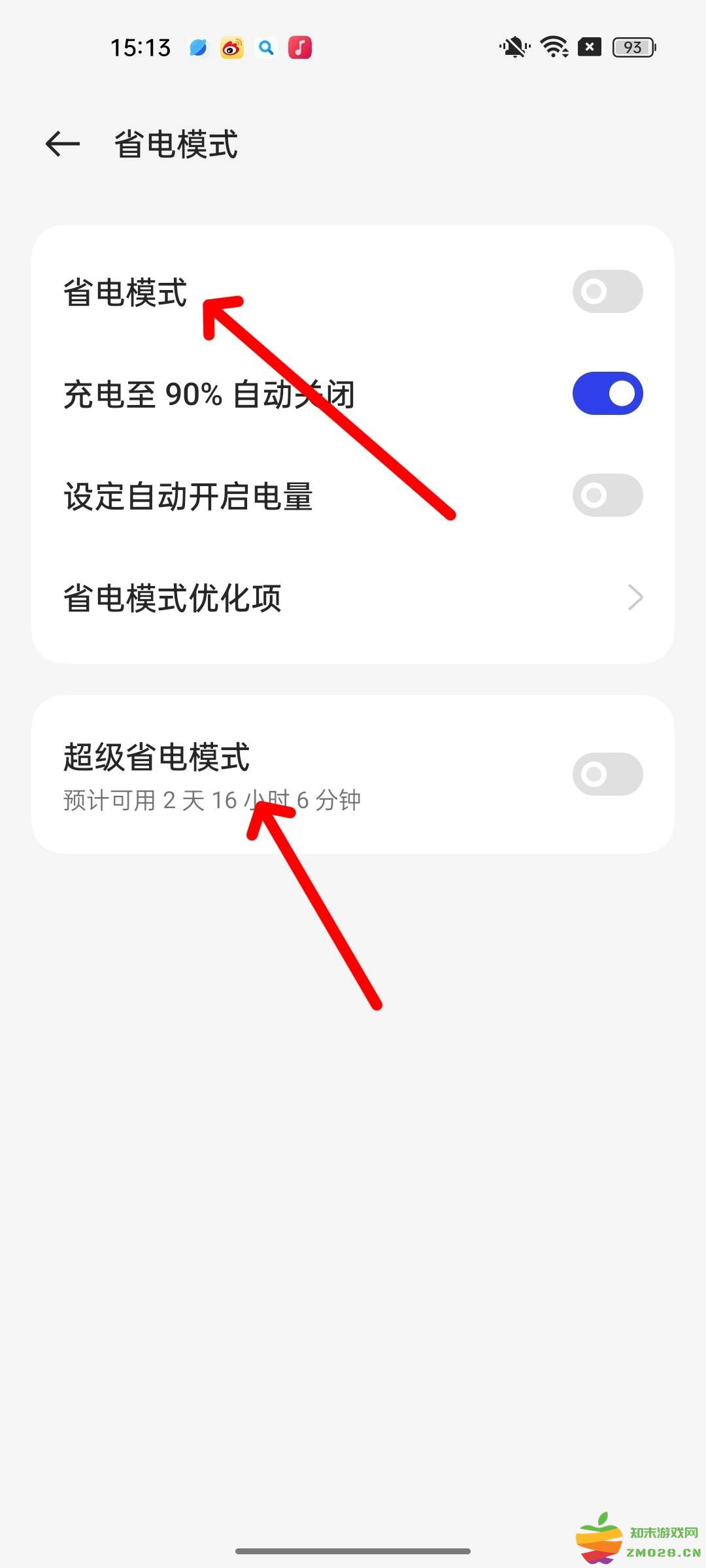Tap the search icon in the status bar

pos(266,47)
